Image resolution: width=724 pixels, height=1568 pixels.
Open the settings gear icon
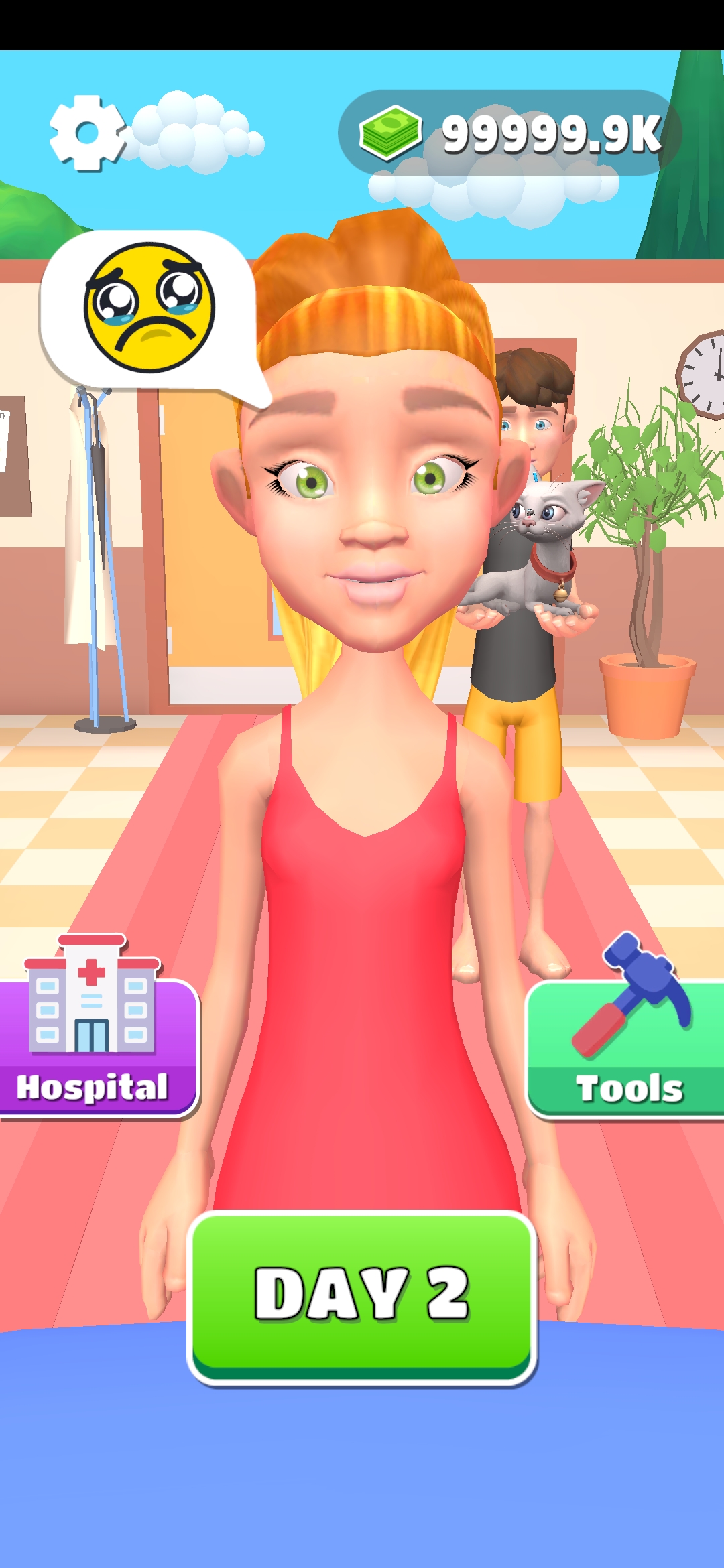click(87, 133)
